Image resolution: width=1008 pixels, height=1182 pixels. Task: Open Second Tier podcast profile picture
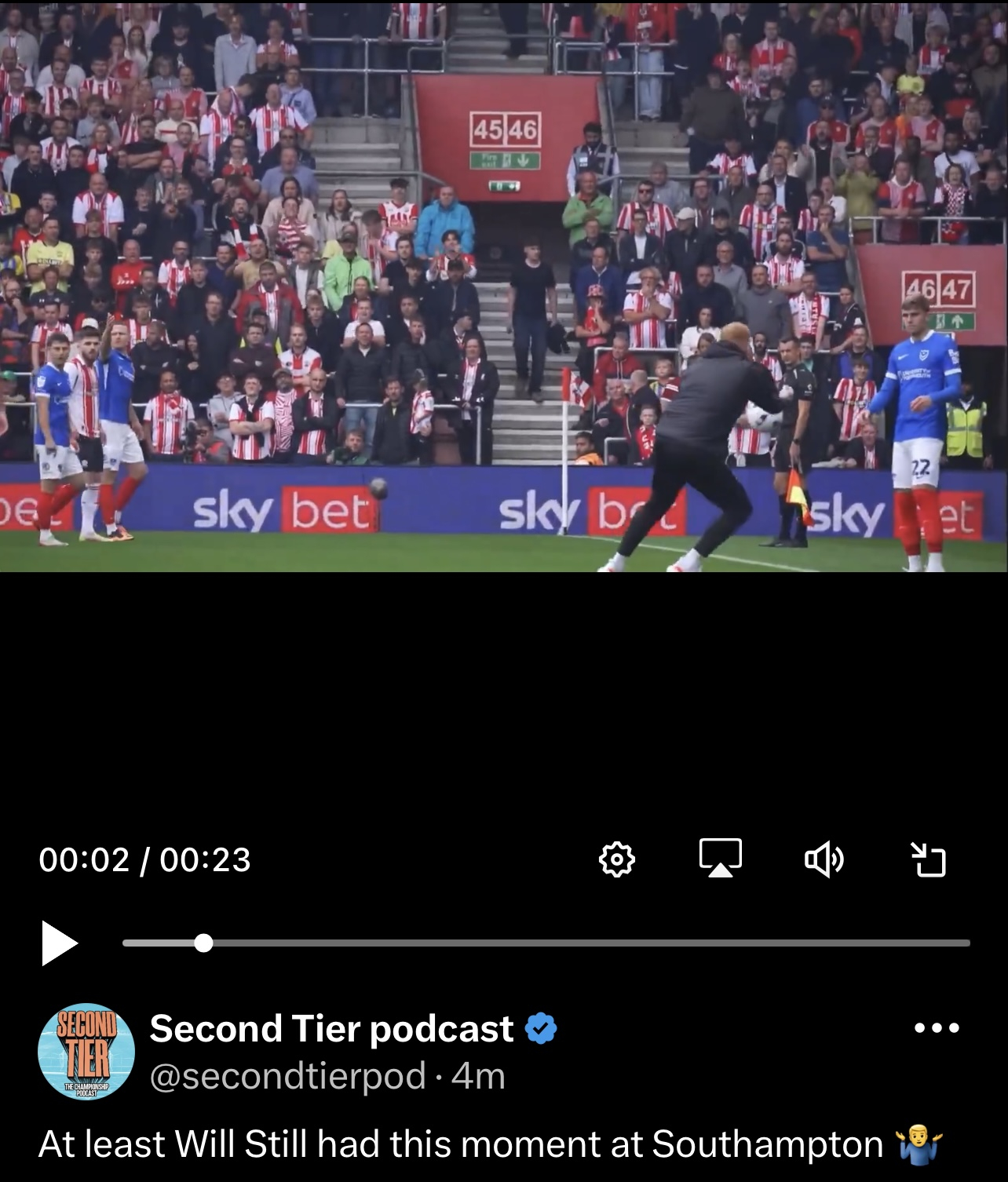point(86,1051)
